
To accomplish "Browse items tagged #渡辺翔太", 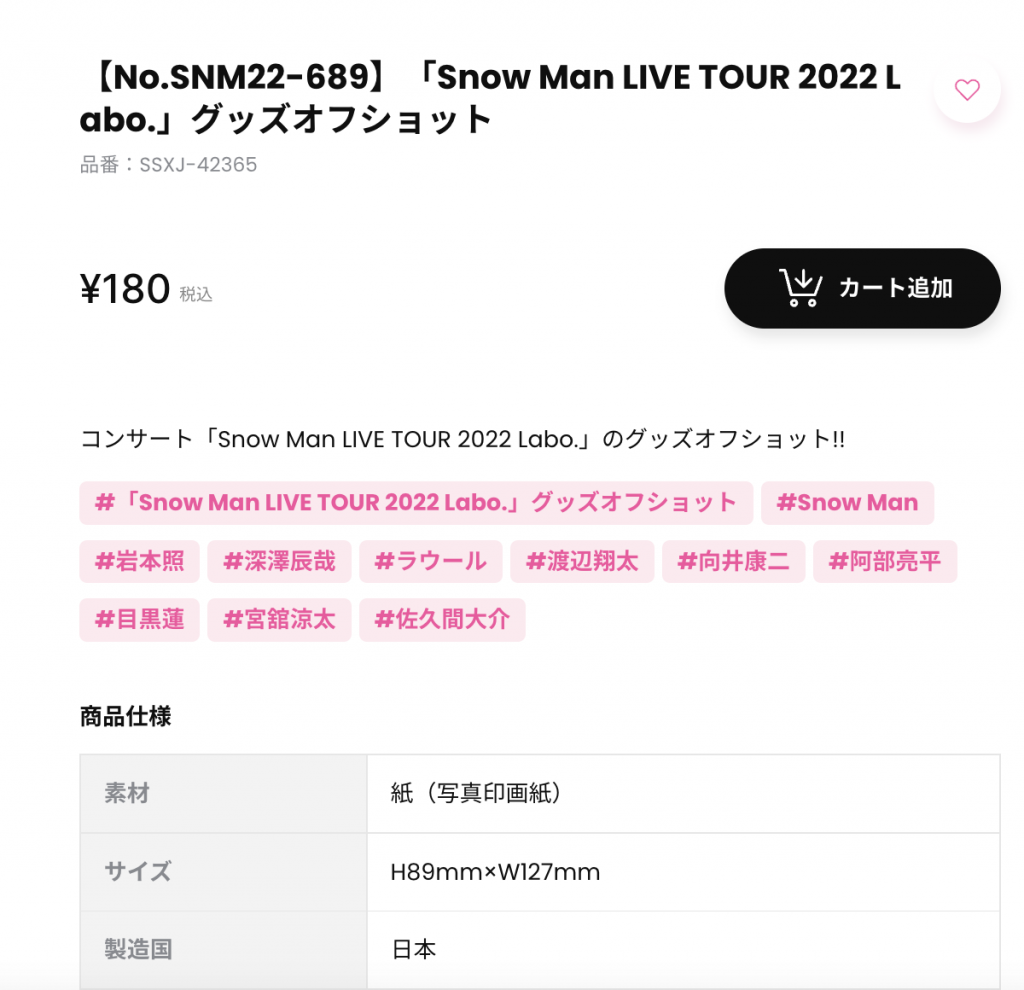I will (582, 561).
